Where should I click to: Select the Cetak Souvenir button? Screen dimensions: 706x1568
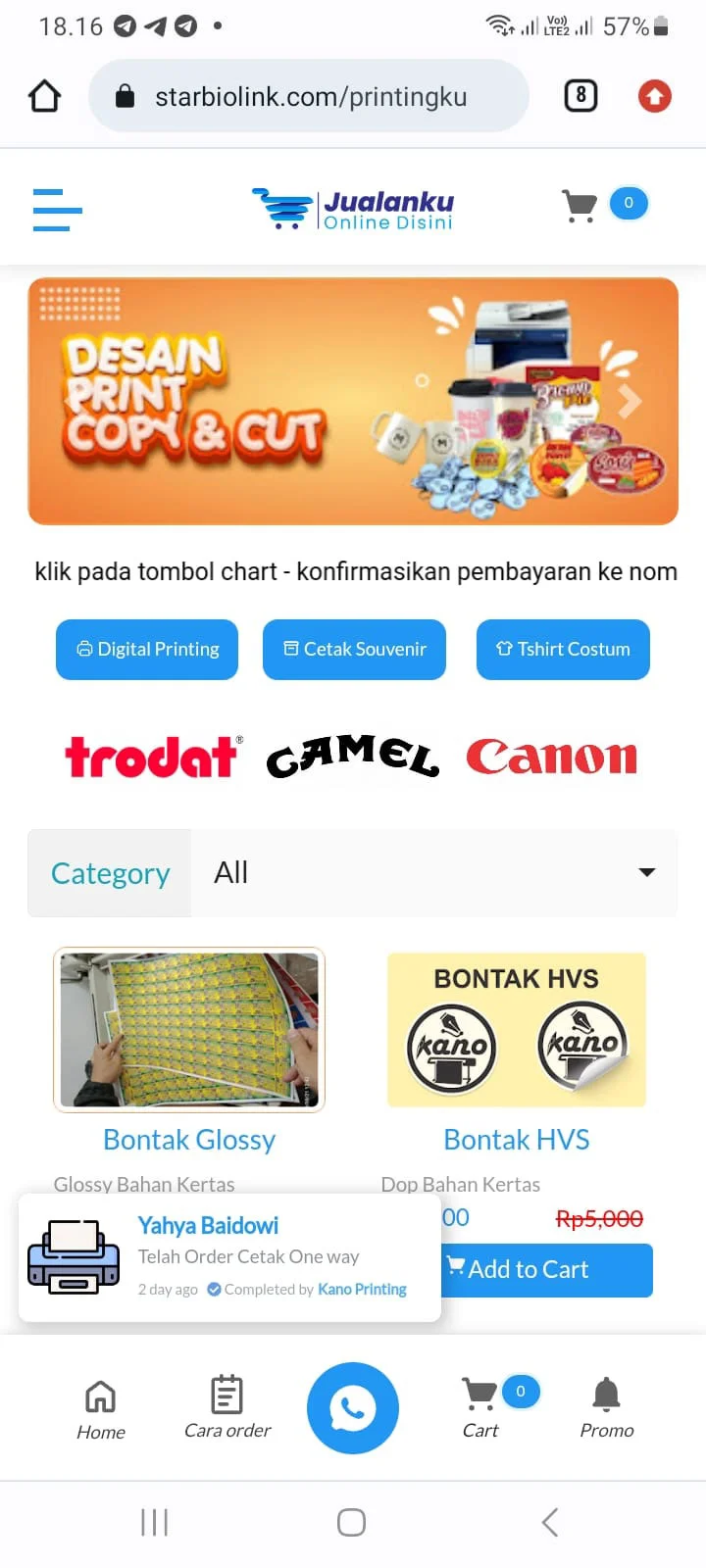click(x=354, y=650)
